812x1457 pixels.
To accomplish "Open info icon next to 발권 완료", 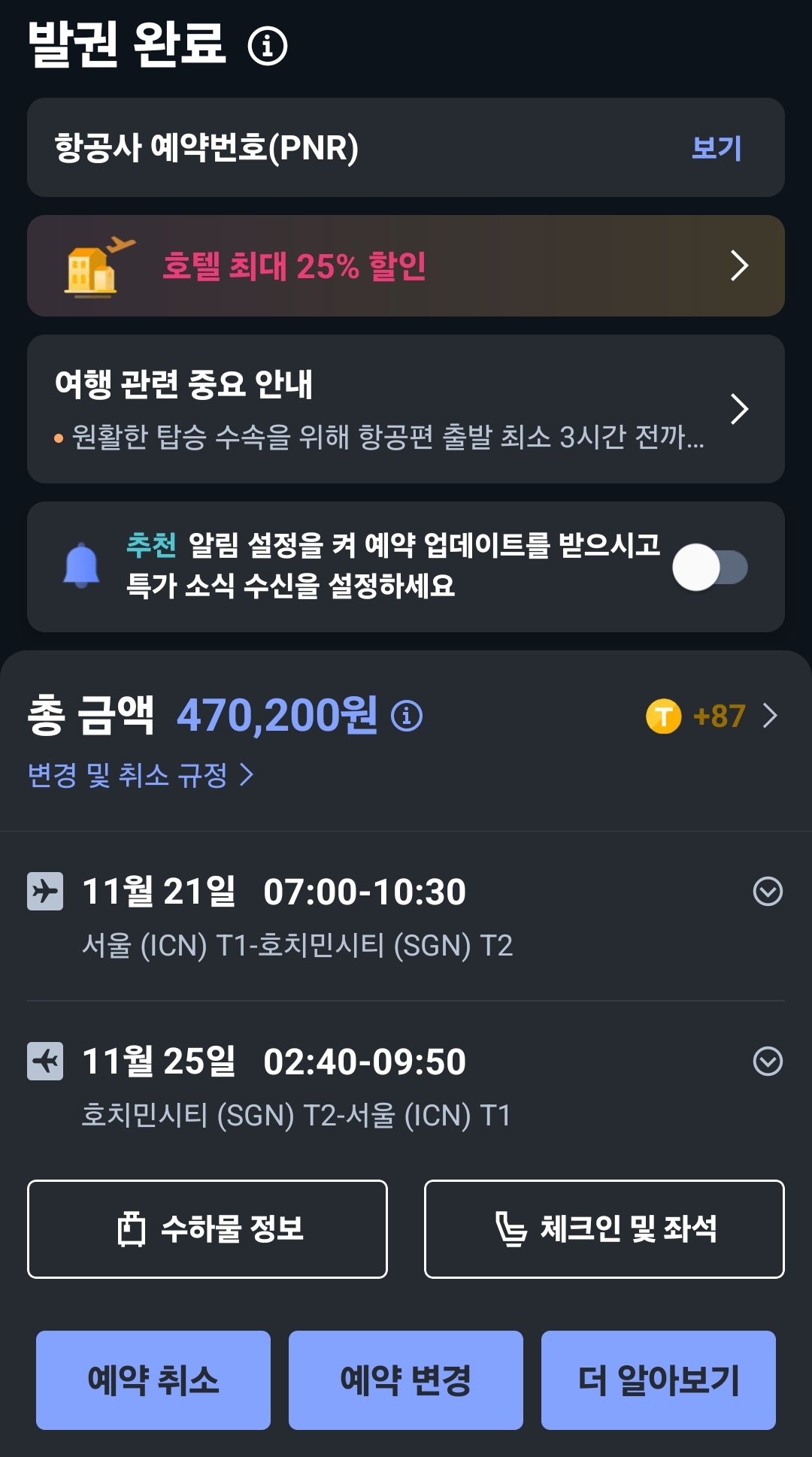I will point(268,46).
